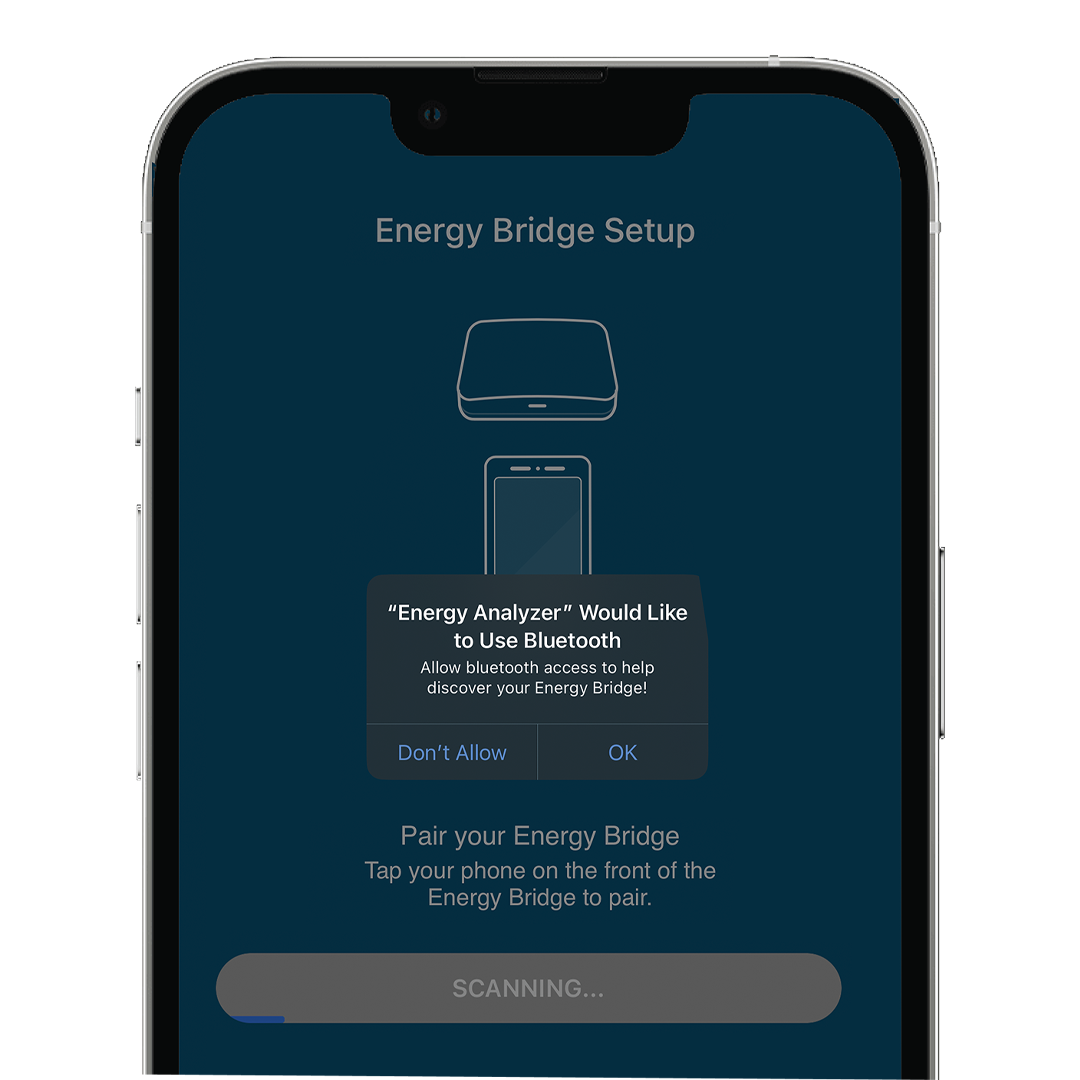Select Don't Allow on the Bluetooth prompt

pyautogui.click(x=452, y=753)
